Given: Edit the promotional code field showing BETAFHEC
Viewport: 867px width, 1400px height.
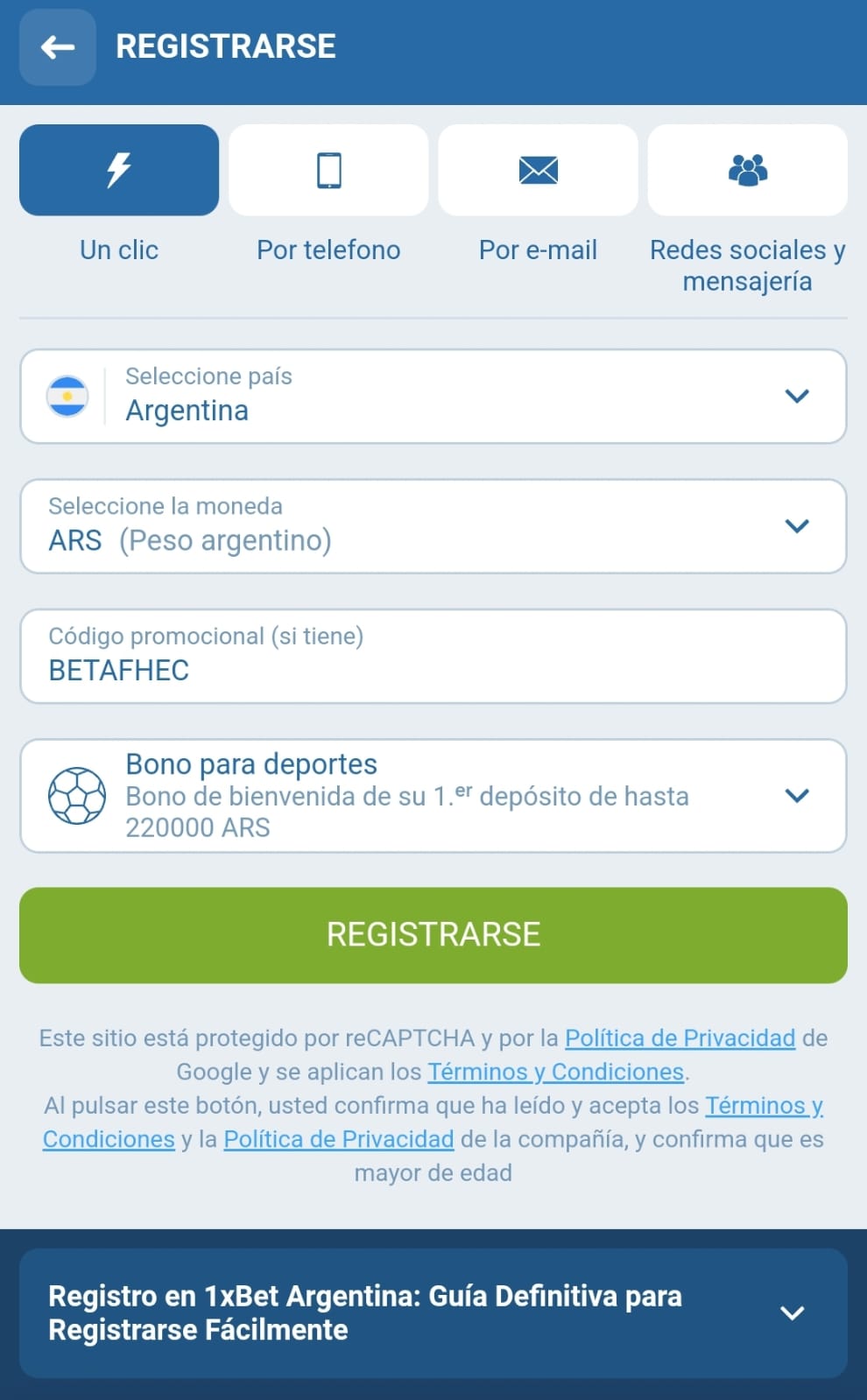Looking at the screenshot, I should click(x=433, y=670).
